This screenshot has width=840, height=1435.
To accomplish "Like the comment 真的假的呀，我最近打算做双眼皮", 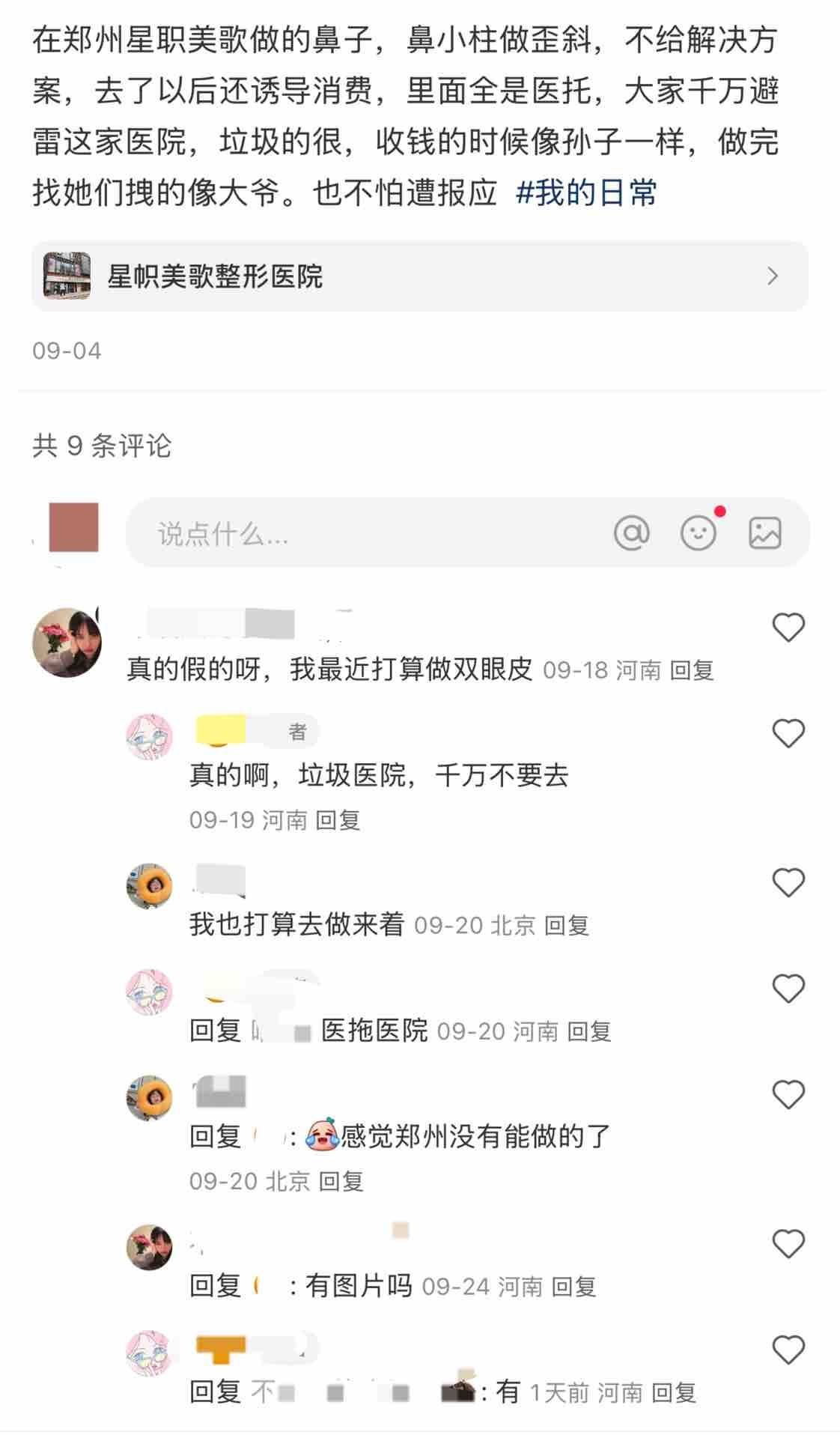I will coord(788,628).
